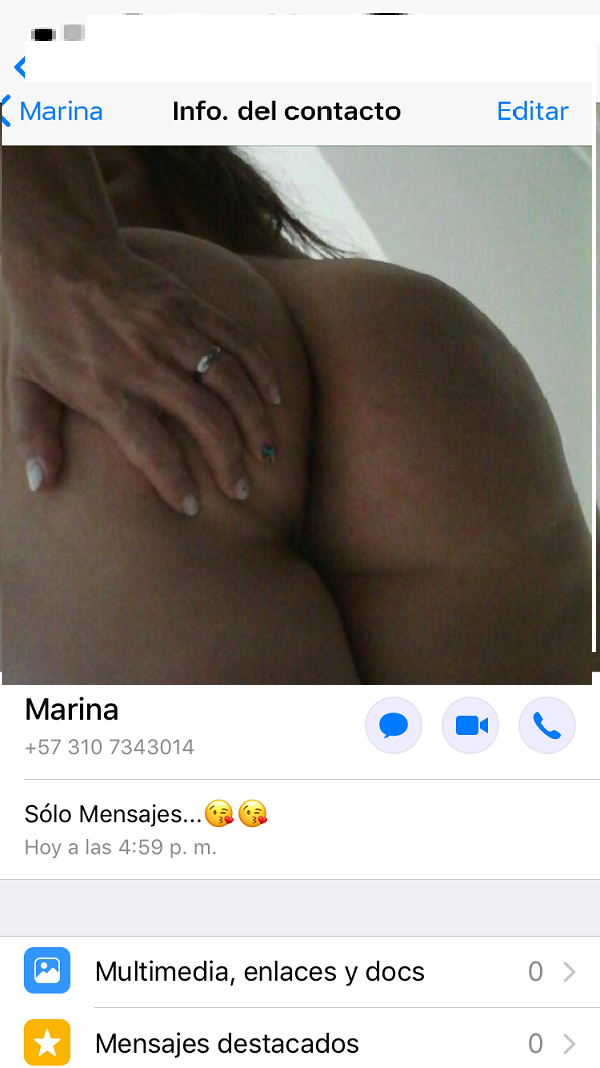Open Multimedia, enlaces y docs
The width and height of the screenshot is (600, 1068).
tap(300, 971)
